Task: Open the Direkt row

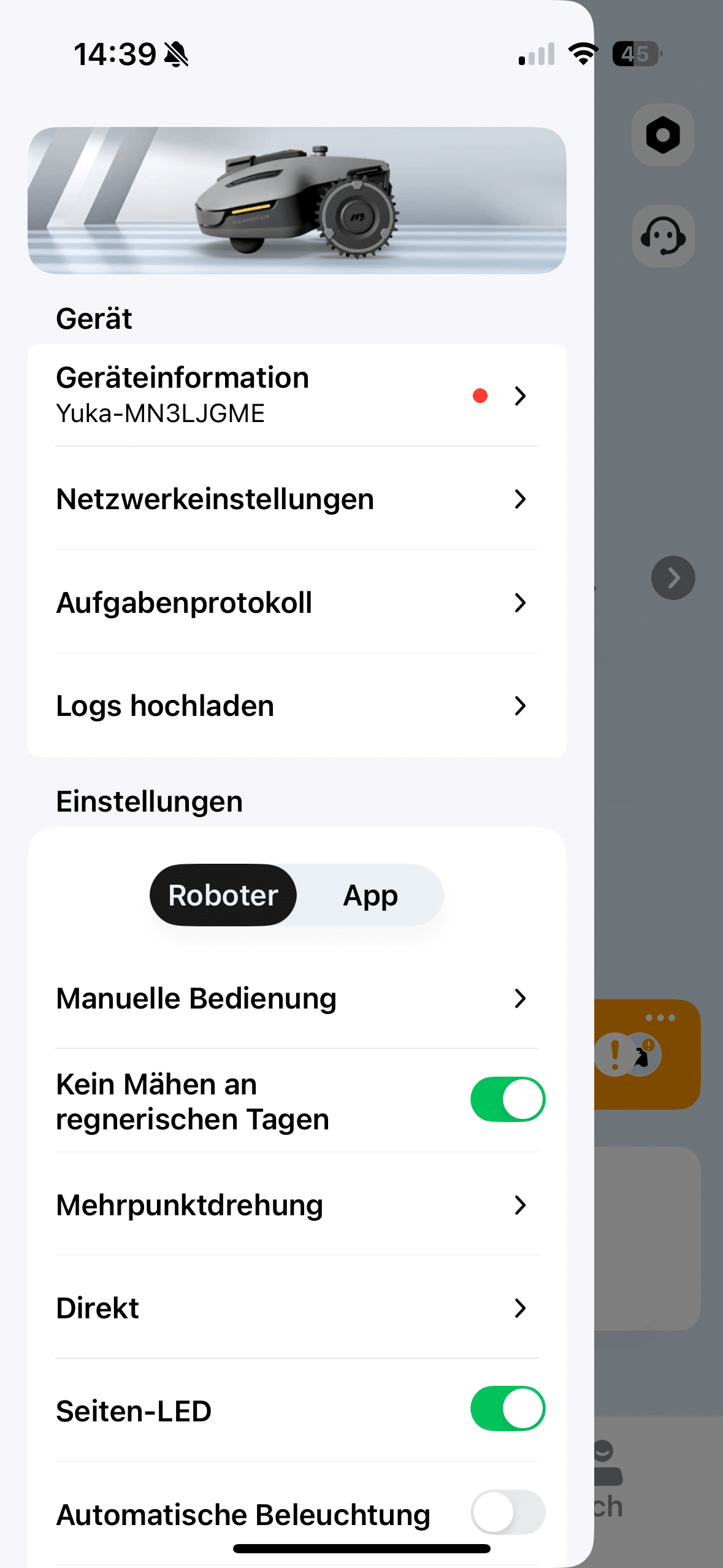Action: pos(297,1308)
